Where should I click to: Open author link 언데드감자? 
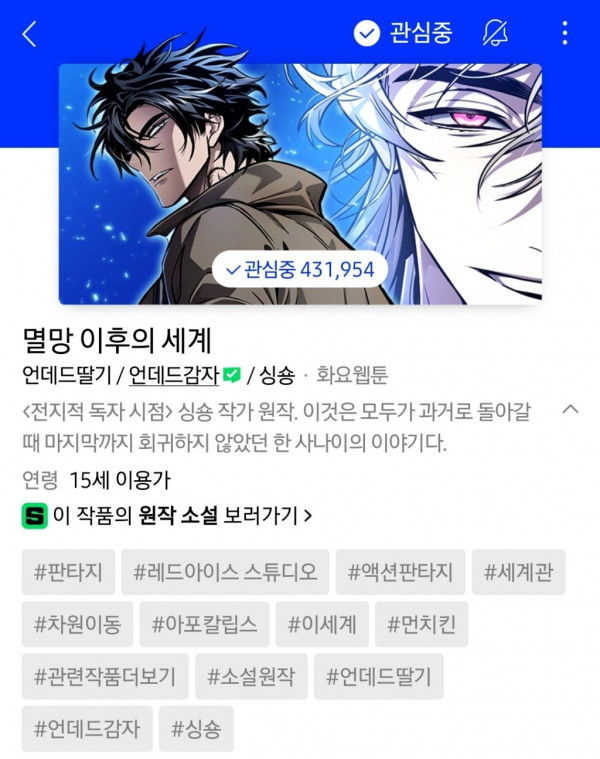pyautogui.click(x=174, y=376)
